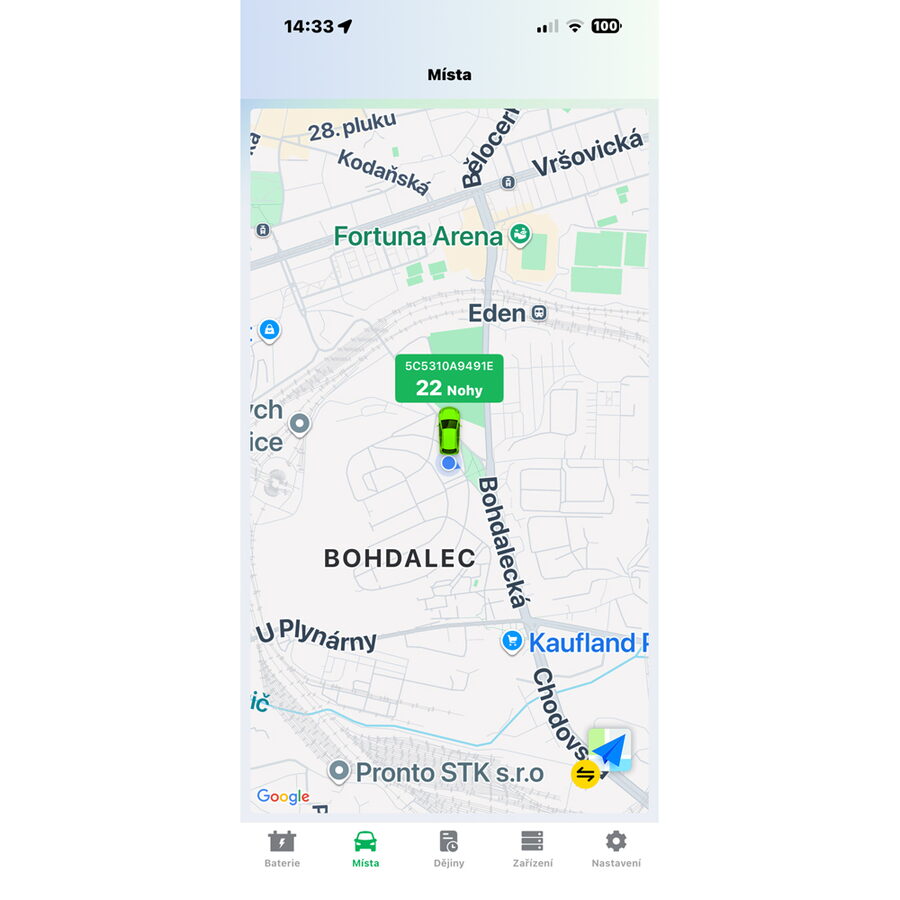Open the Dějiny history tab
900x900 pixels.
pos(449,848)
